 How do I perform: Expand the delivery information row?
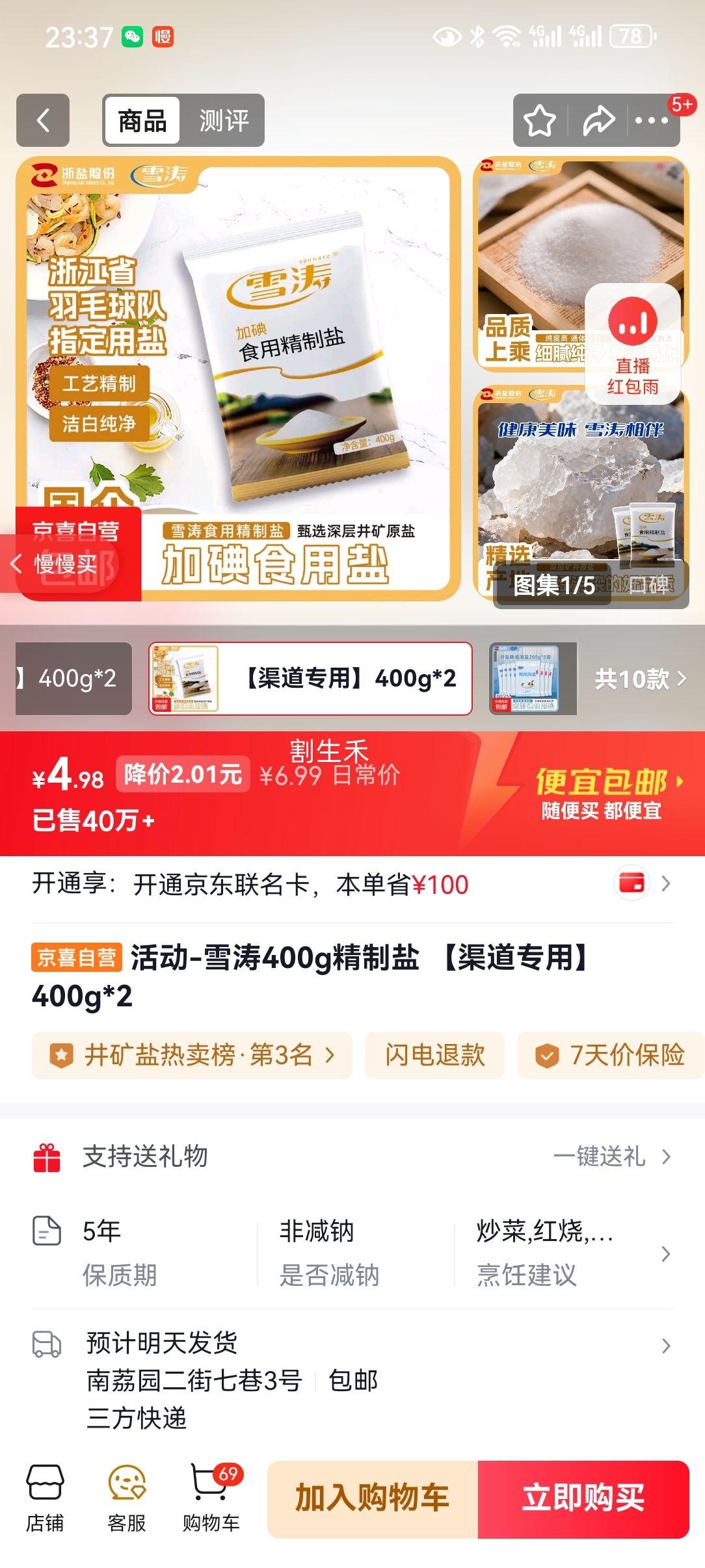(x=664, y=1345)
